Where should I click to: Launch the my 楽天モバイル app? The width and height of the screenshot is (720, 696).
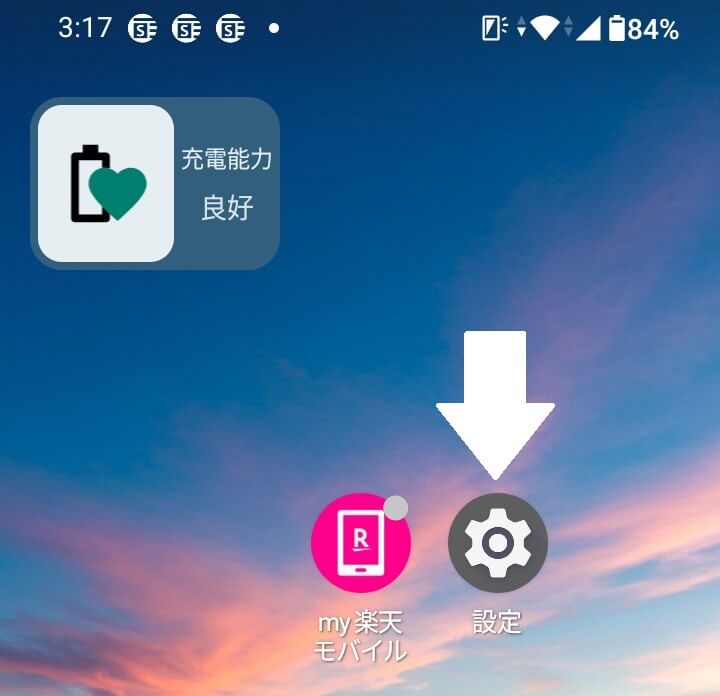(x=361, y=545)
